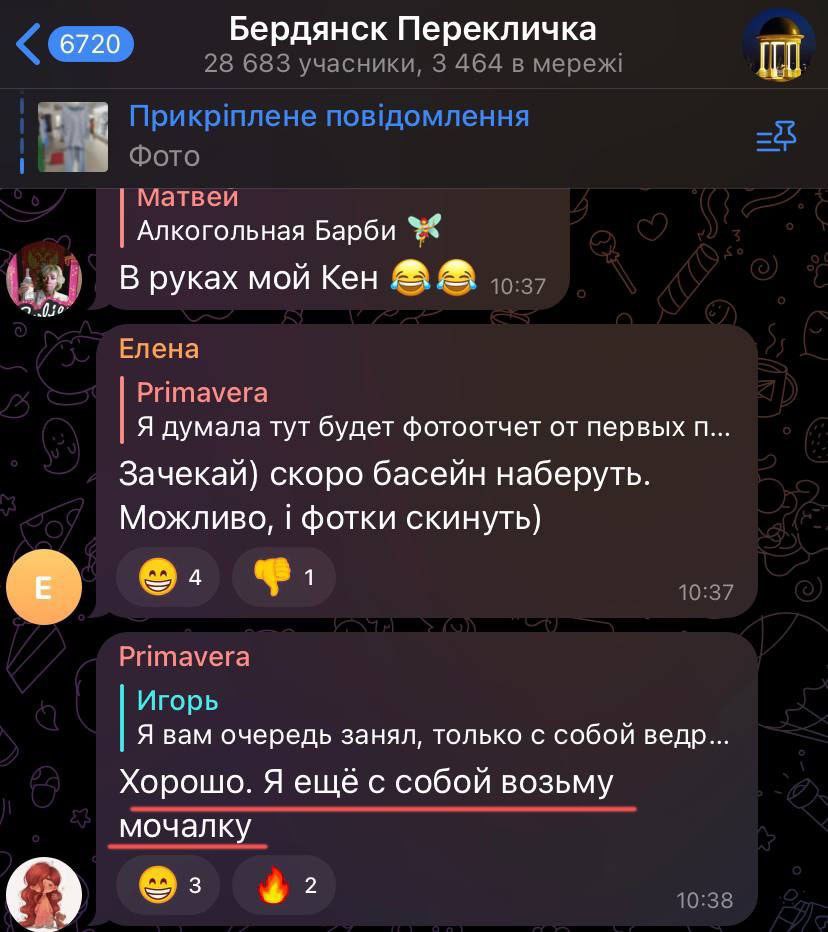Open Елена's profile via the E avatar
This screenshot has height=932, width=828.
(x=43, y=587)
